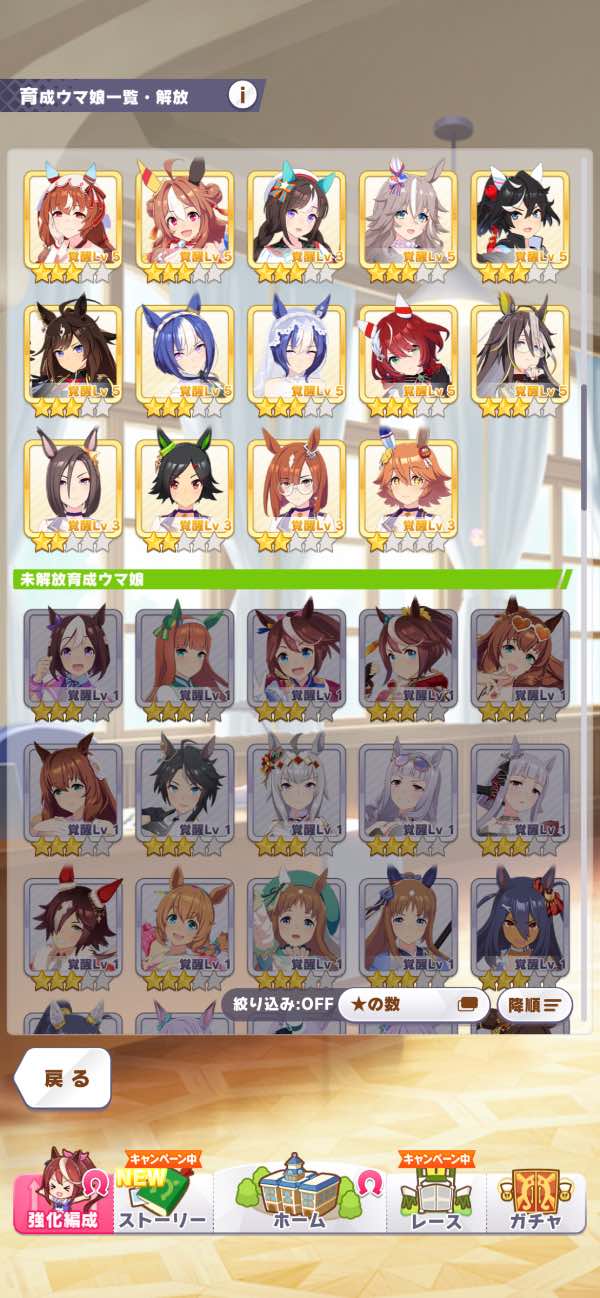Switch to the ストーリー tab
The height and width of the screenshot is (1298, 600).
pyautogui.click(x=162, y=1194)
